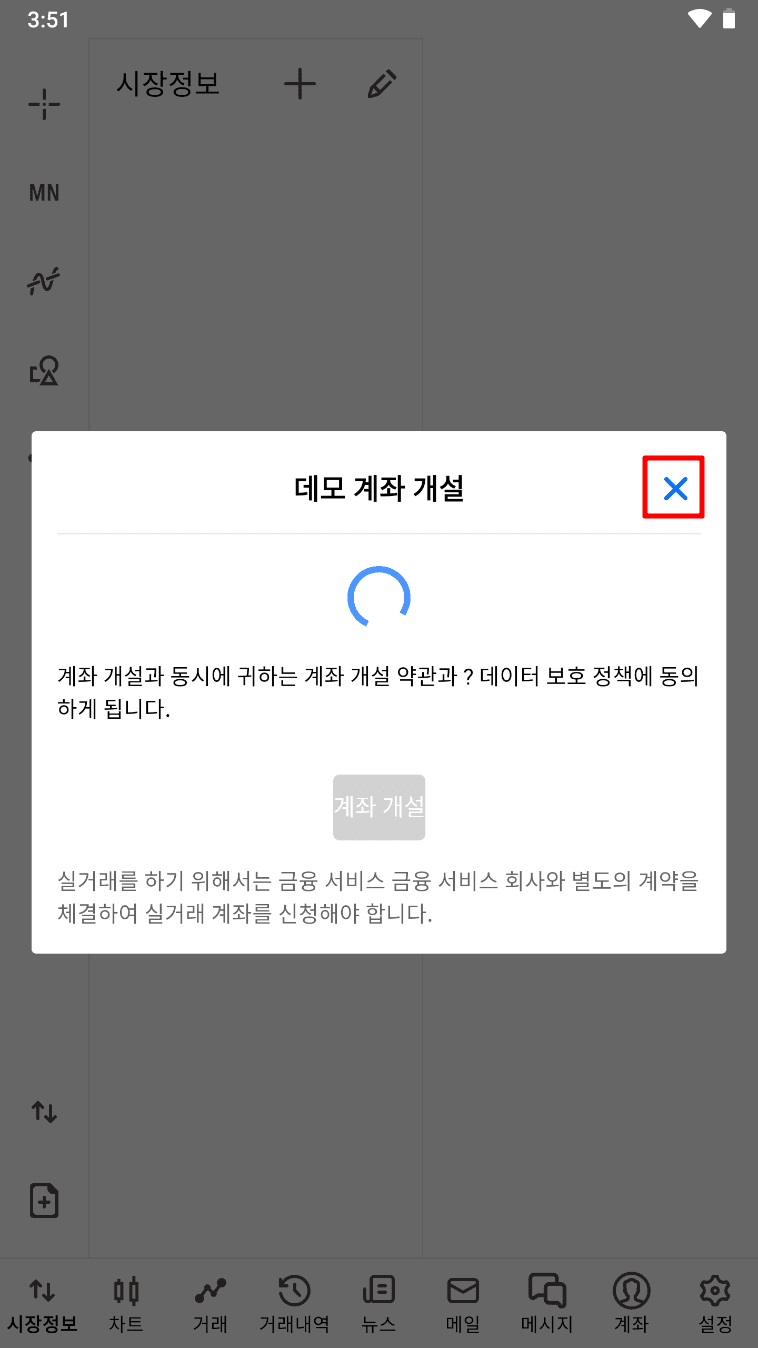Open the 메일 mailbox icon

462,1300
